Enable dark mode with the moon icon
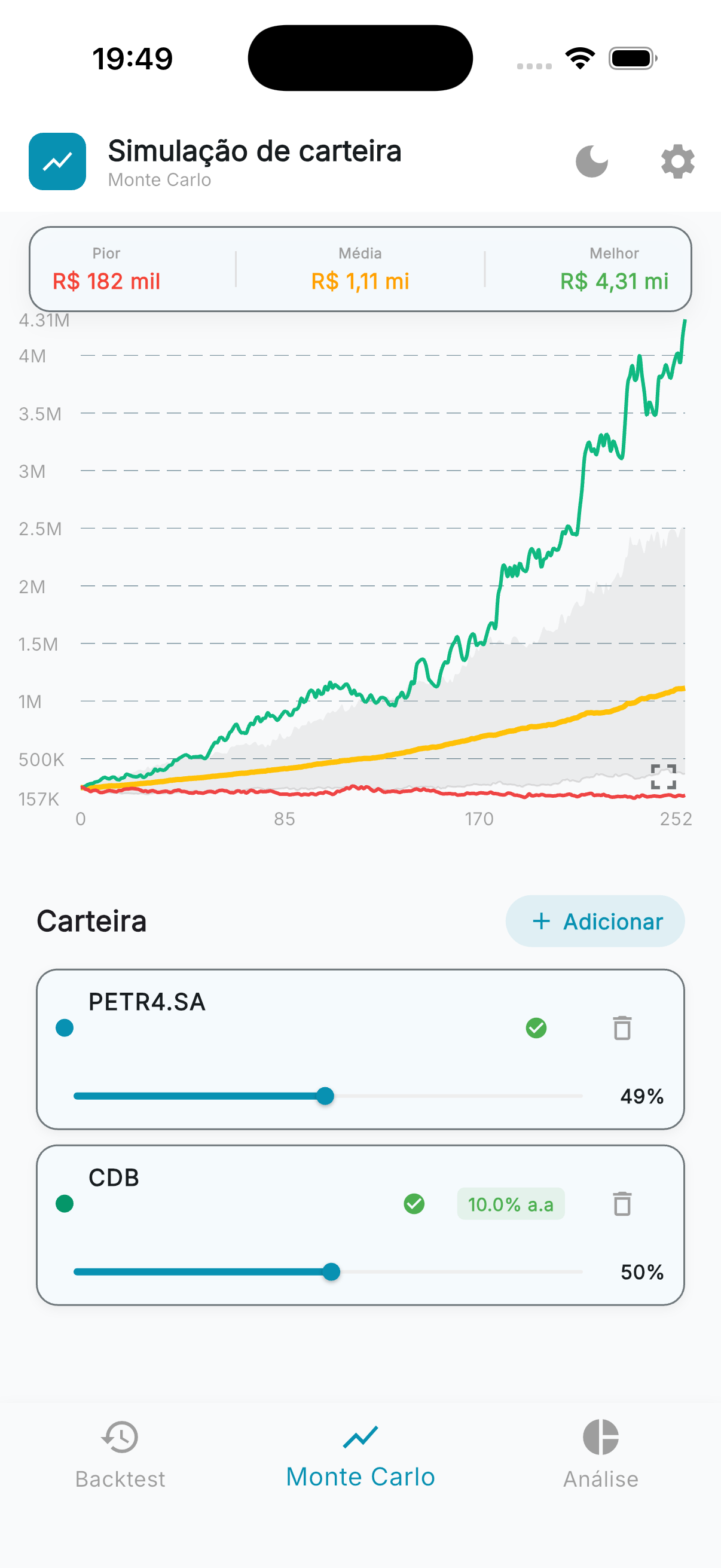Image resolution: width=721 pixels, height=1568 pixels. click(591, 162)
